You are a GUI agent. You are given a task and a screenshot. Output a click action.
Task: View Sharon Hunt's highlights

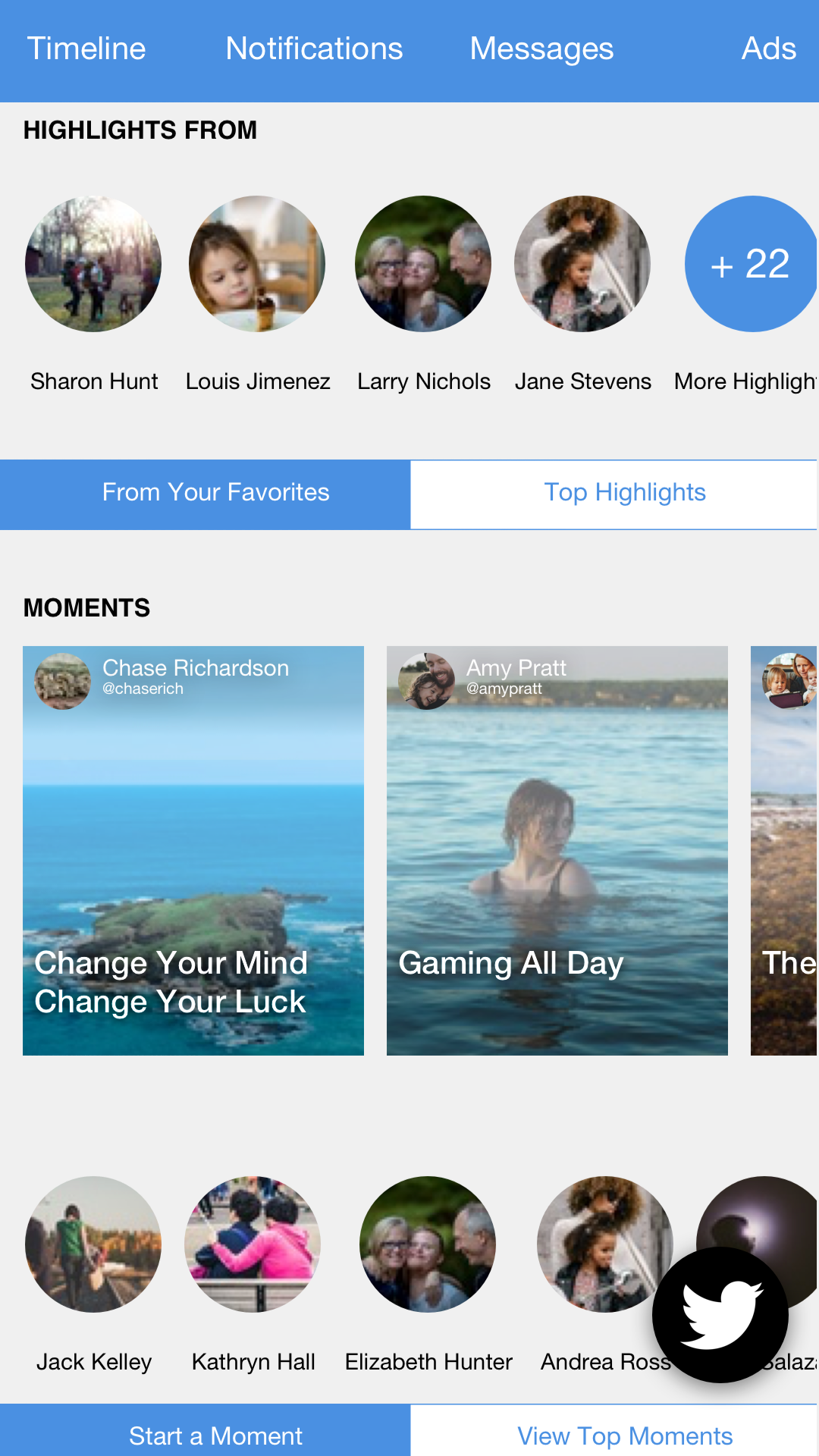pos(93,264)
